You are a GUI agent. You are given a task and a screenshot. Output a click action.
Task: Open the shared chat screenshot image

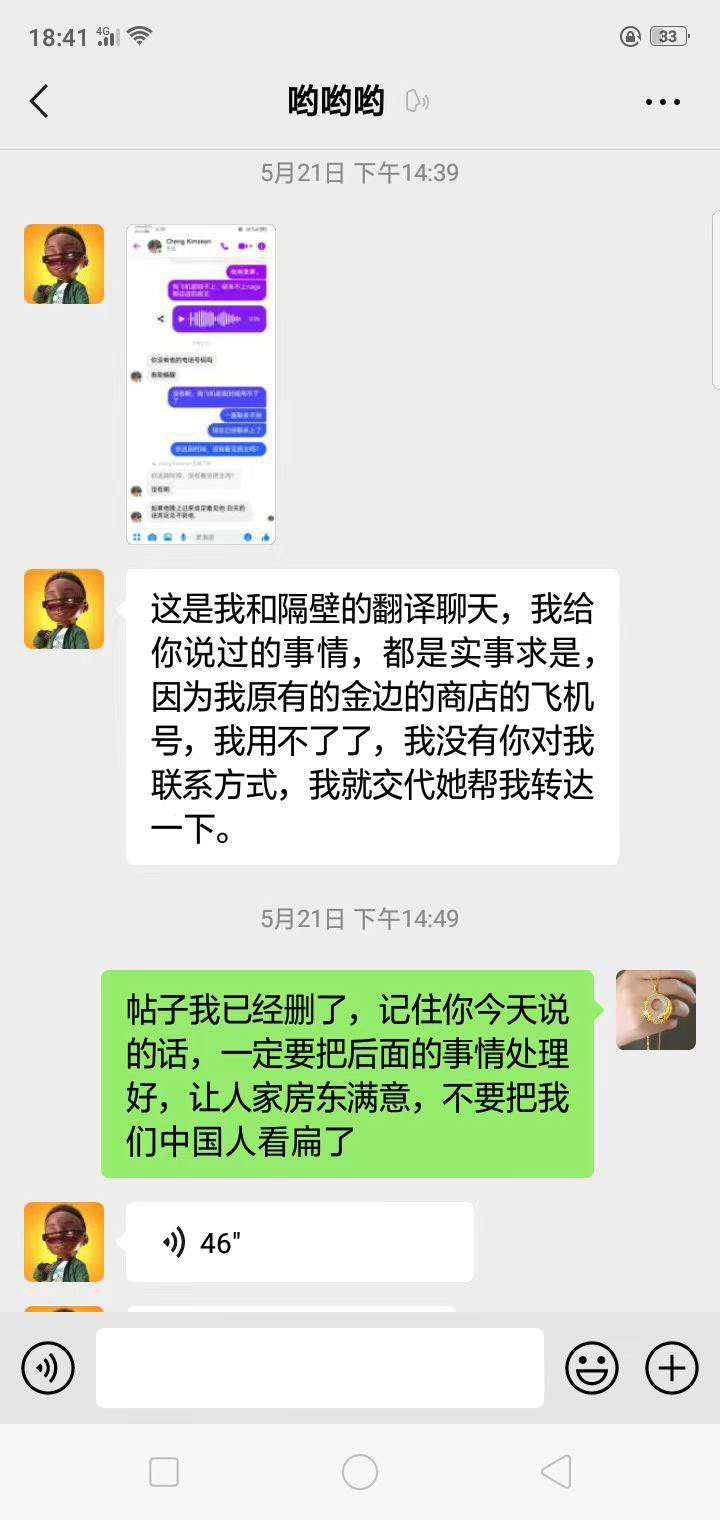(201, 384)
